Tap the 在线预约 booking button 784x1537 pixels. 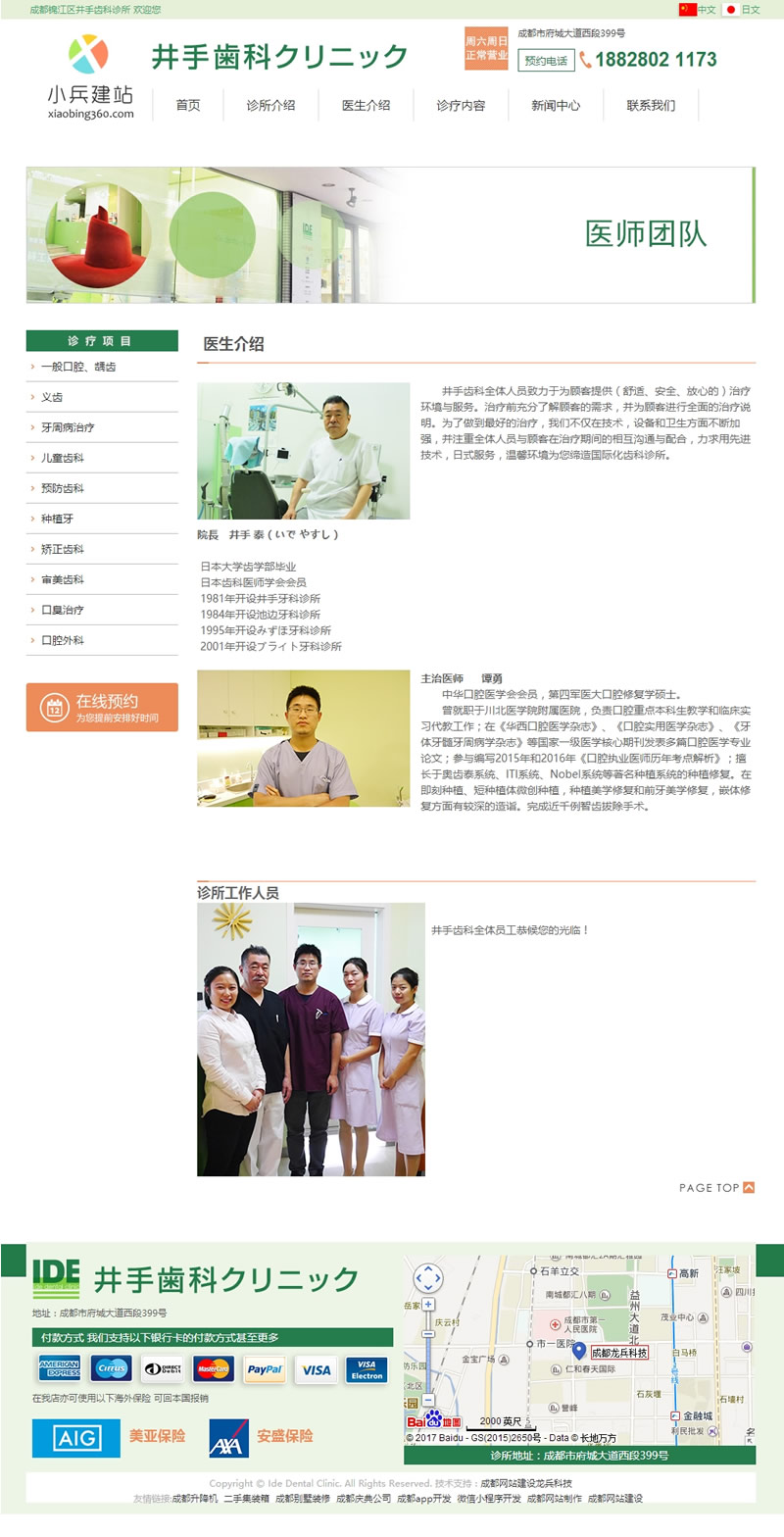pyautogui.click(x=102, y=707)
